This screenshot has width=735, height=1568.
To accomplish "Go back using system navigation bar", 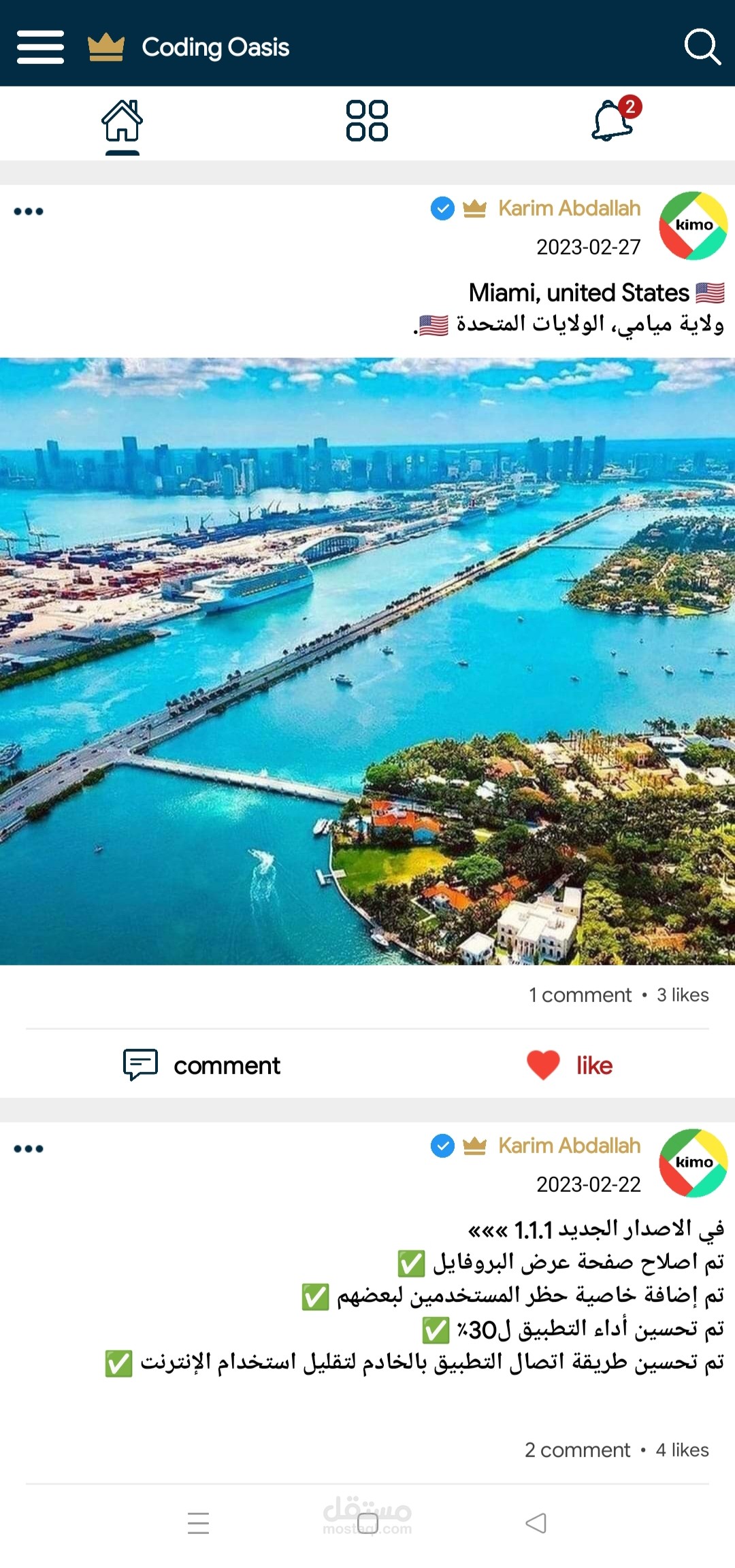I will 536,1523.
